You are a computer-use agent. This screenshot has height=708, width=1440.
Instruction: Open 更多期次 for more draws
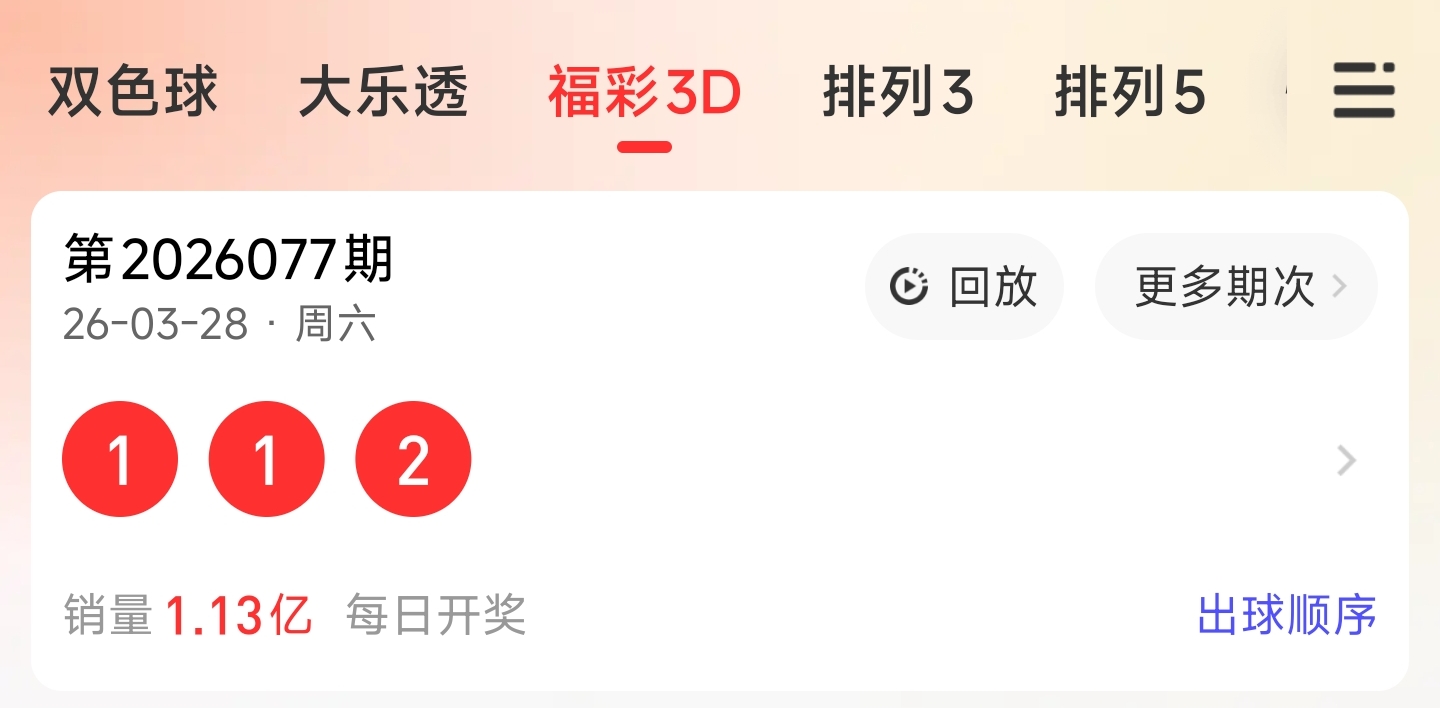(1236, 287)
